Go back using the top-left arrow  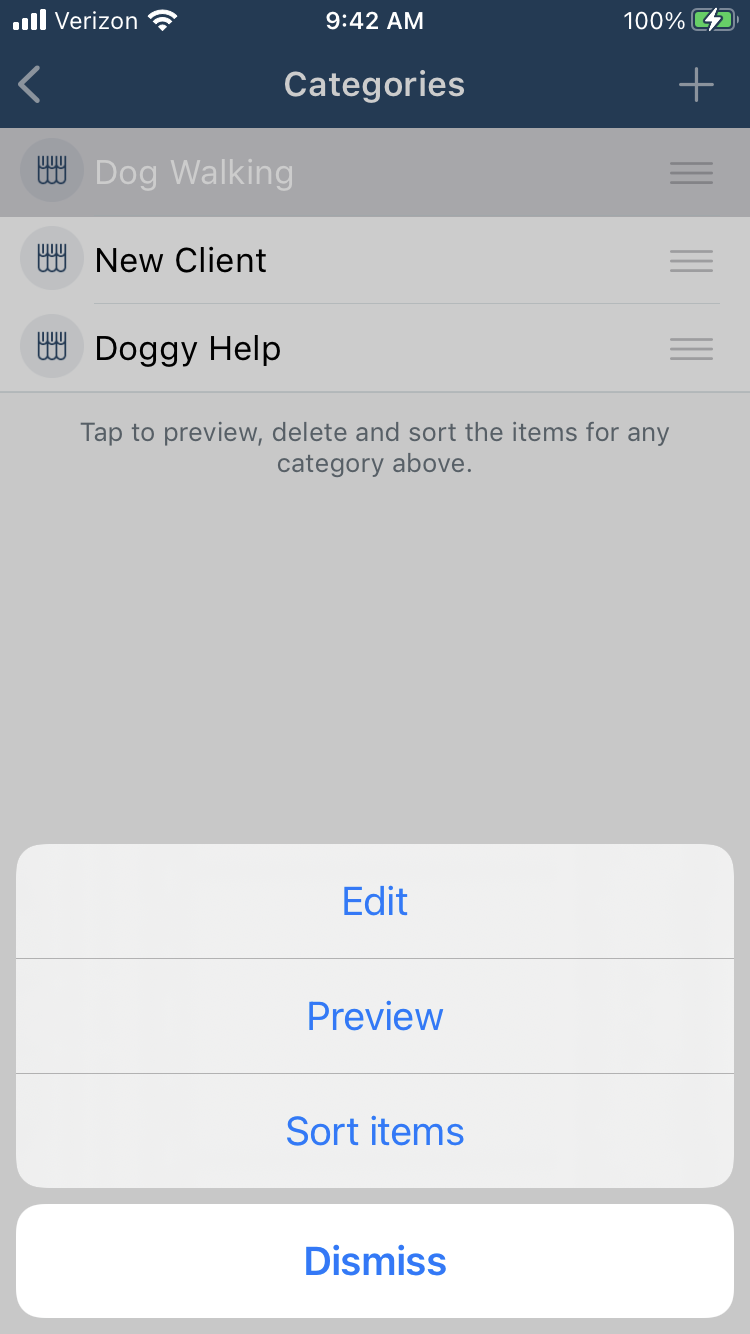(30, 85)
